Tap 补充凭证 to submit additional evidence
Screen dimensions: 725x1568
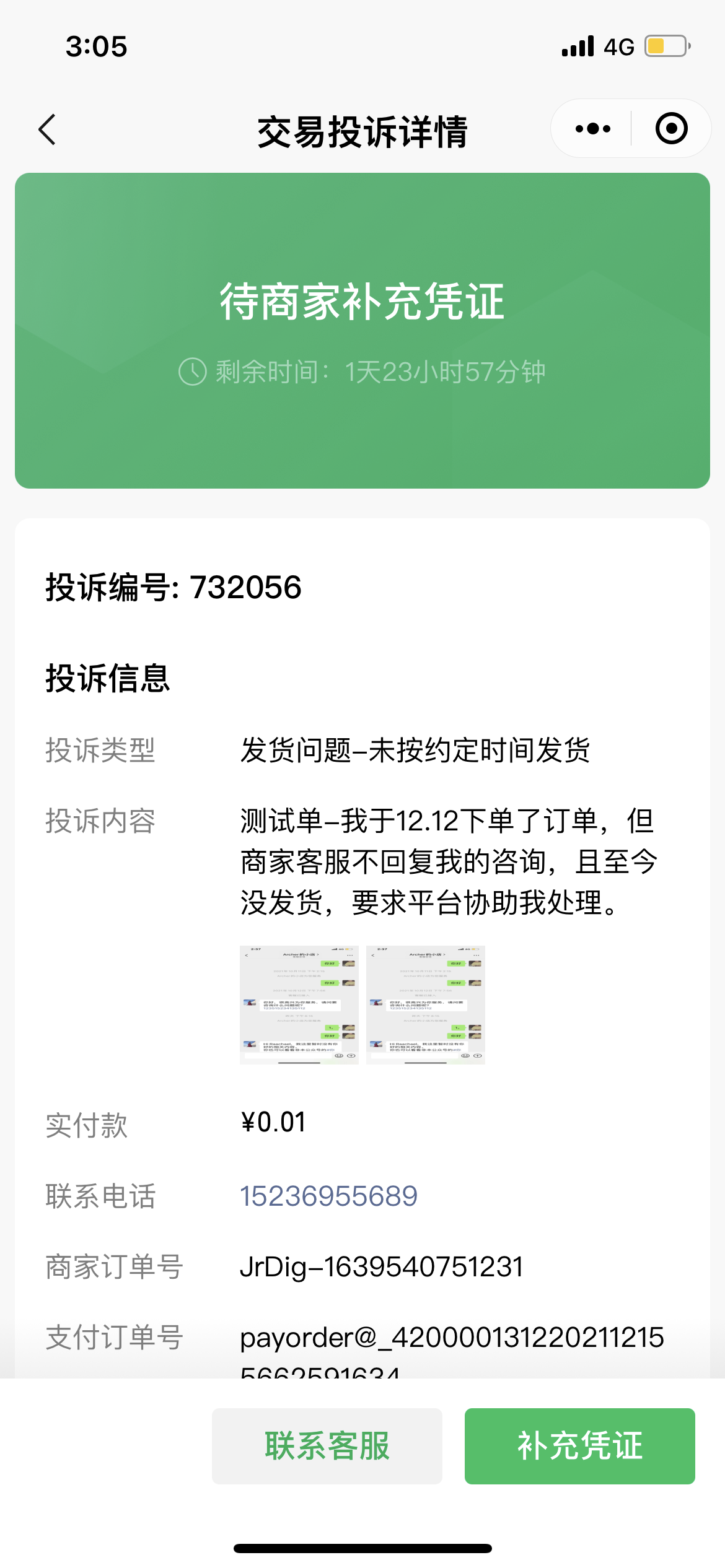(x=580, y=1446)
